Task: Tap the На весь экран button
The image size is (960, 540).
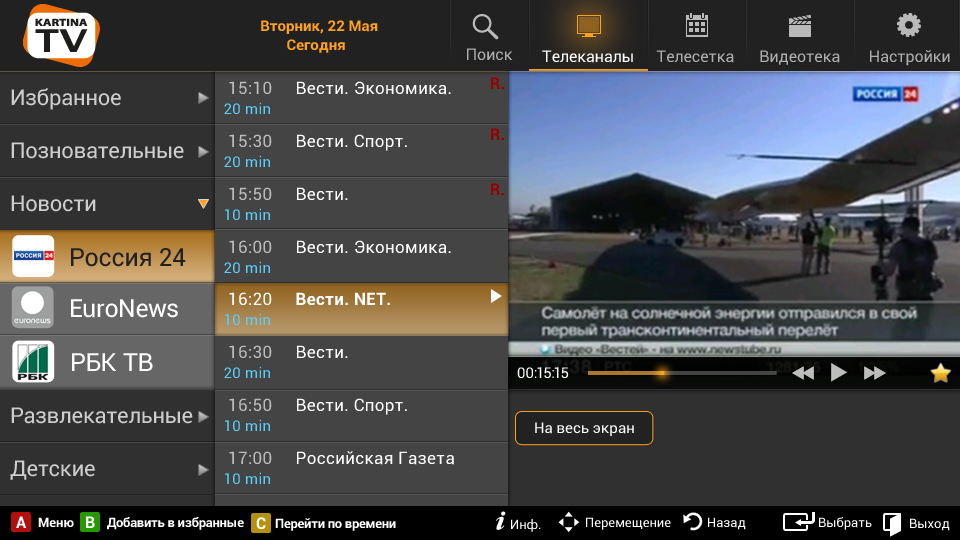Action: tap(584, 428)
